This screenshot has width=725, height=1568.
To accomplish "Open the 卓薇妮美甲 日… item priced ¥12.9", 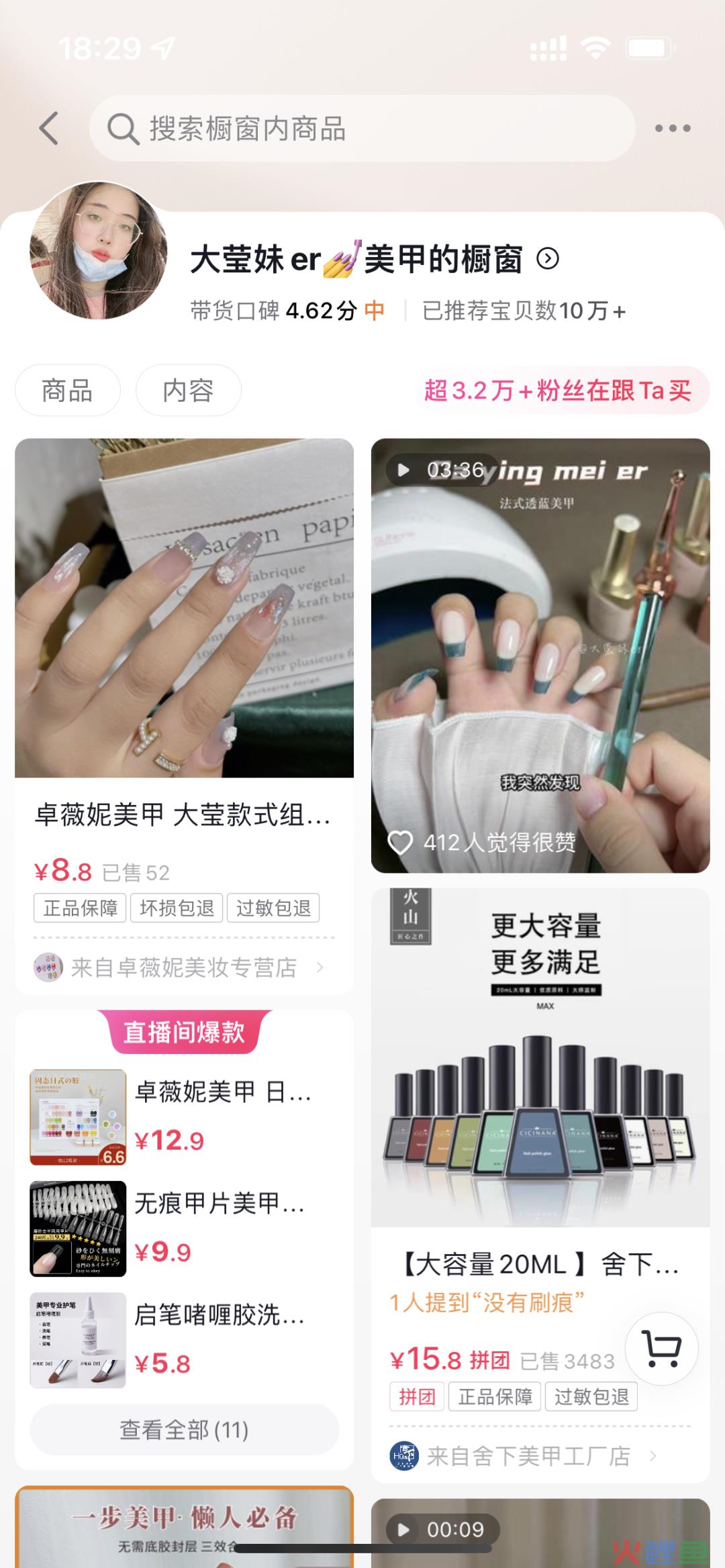I will point(184,1116).
